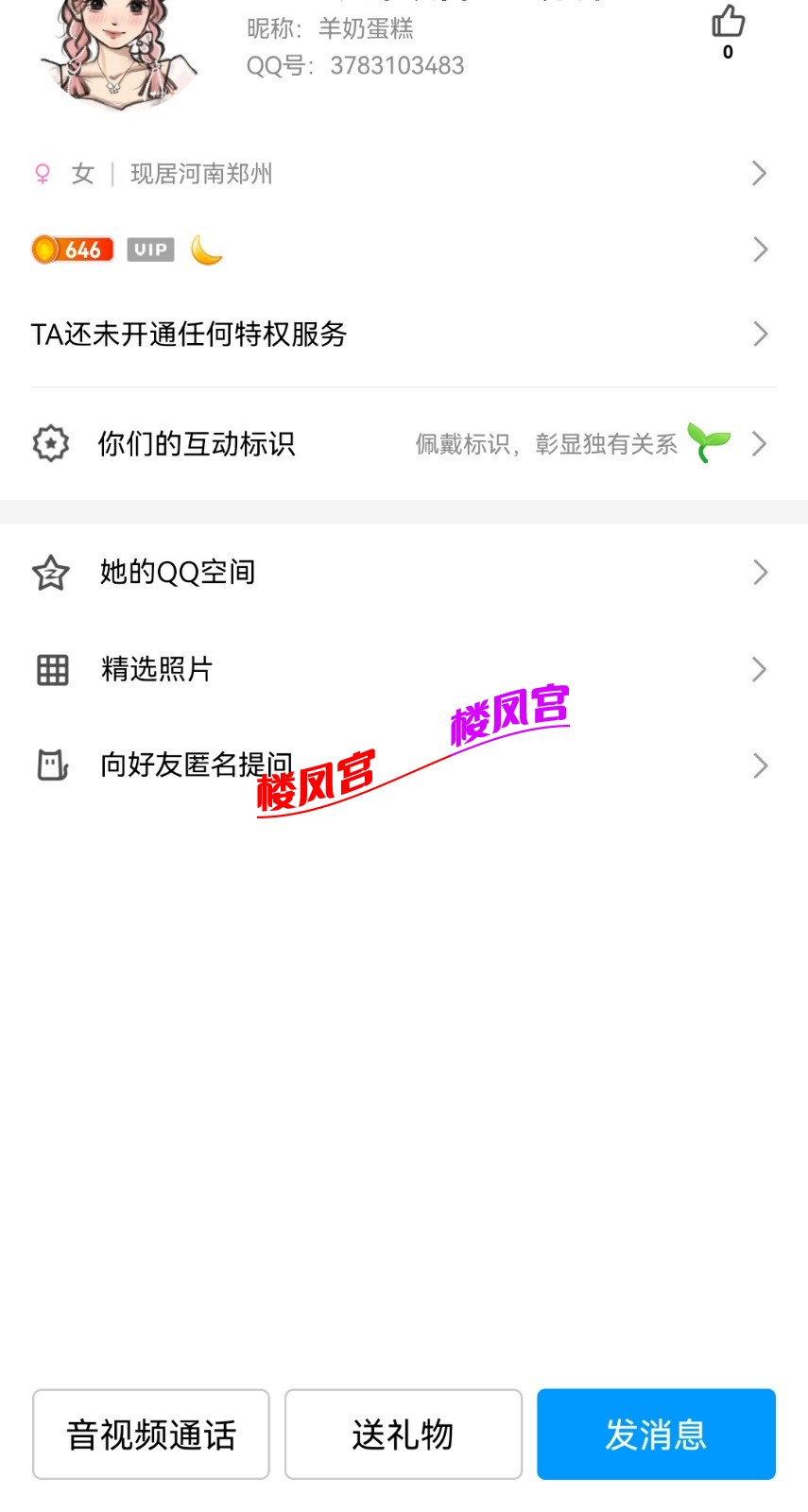Open the QQ coins level badge showing 646
Image resolution: width=808 pixels, height=1512 pixels.
point(71,249)
